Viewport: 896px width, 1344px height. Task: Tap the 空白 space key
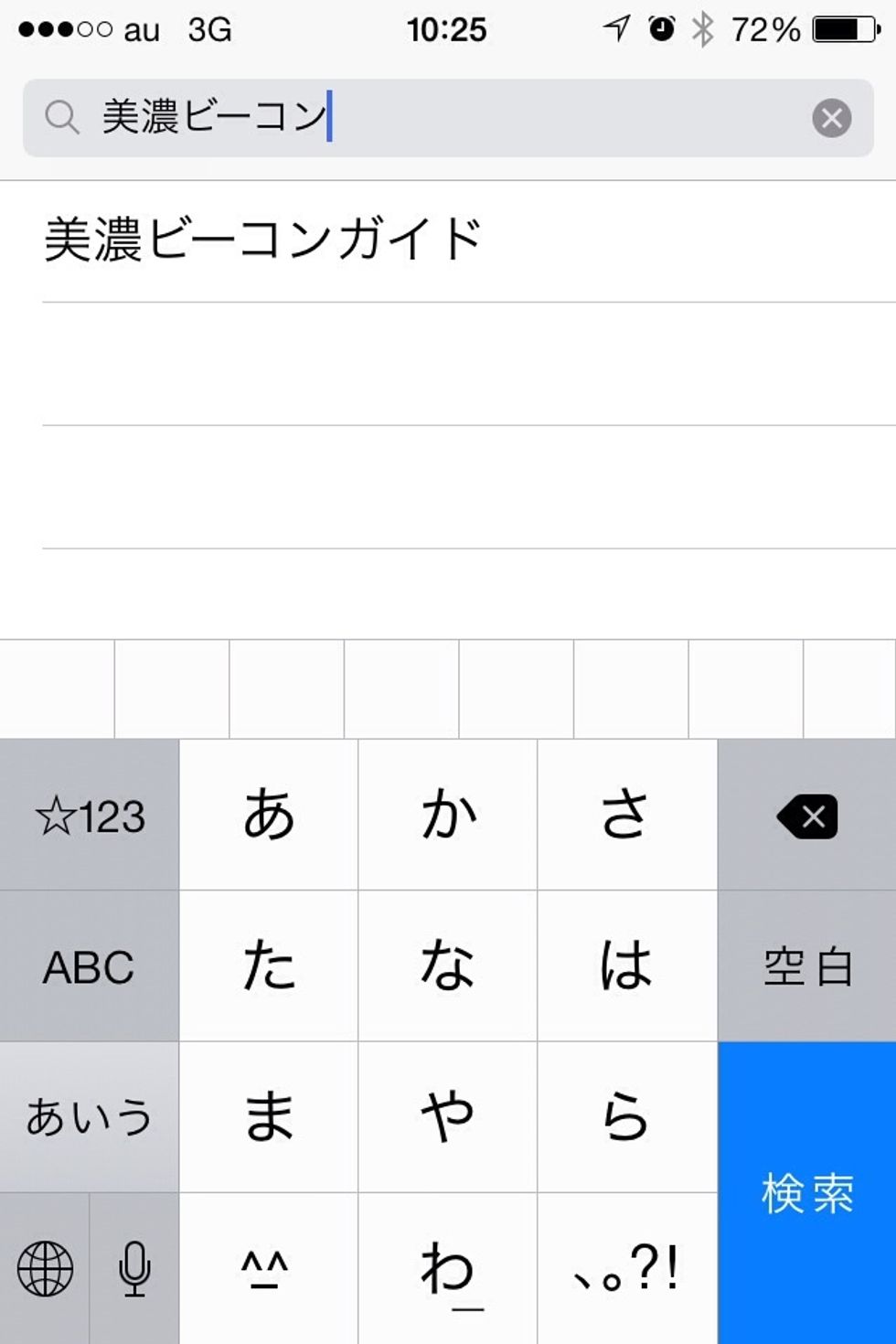coord(806,966)
